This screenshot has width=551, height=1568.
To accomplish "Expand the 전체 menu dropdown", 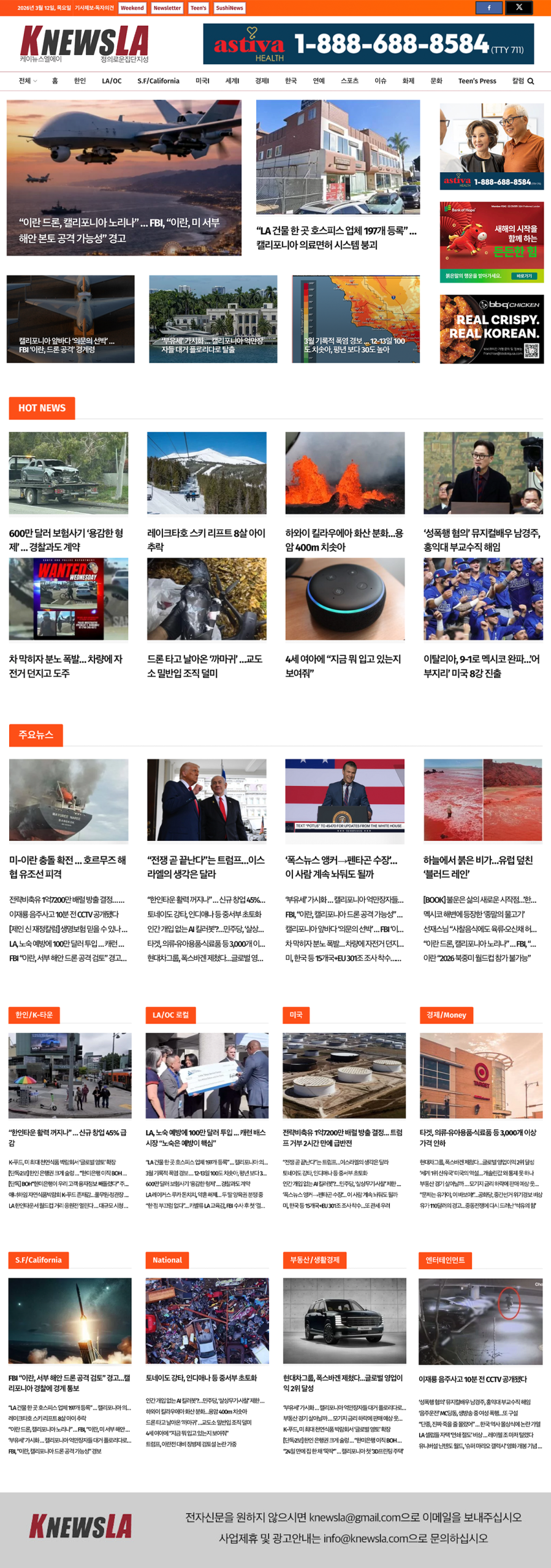I will click(28, 81).
